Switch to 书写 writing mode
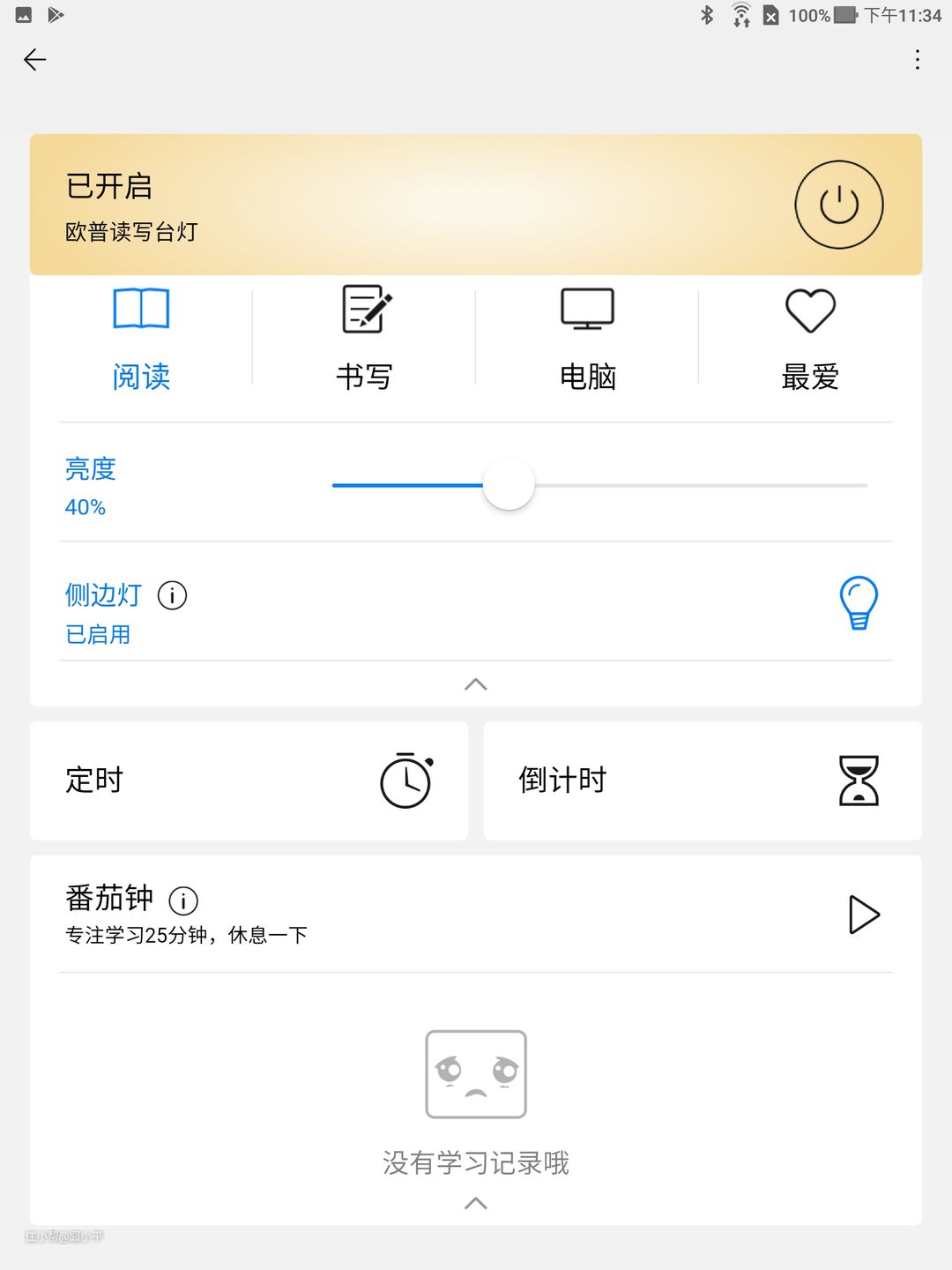Viewport: 952px width, 1270px height. point(364,339)
